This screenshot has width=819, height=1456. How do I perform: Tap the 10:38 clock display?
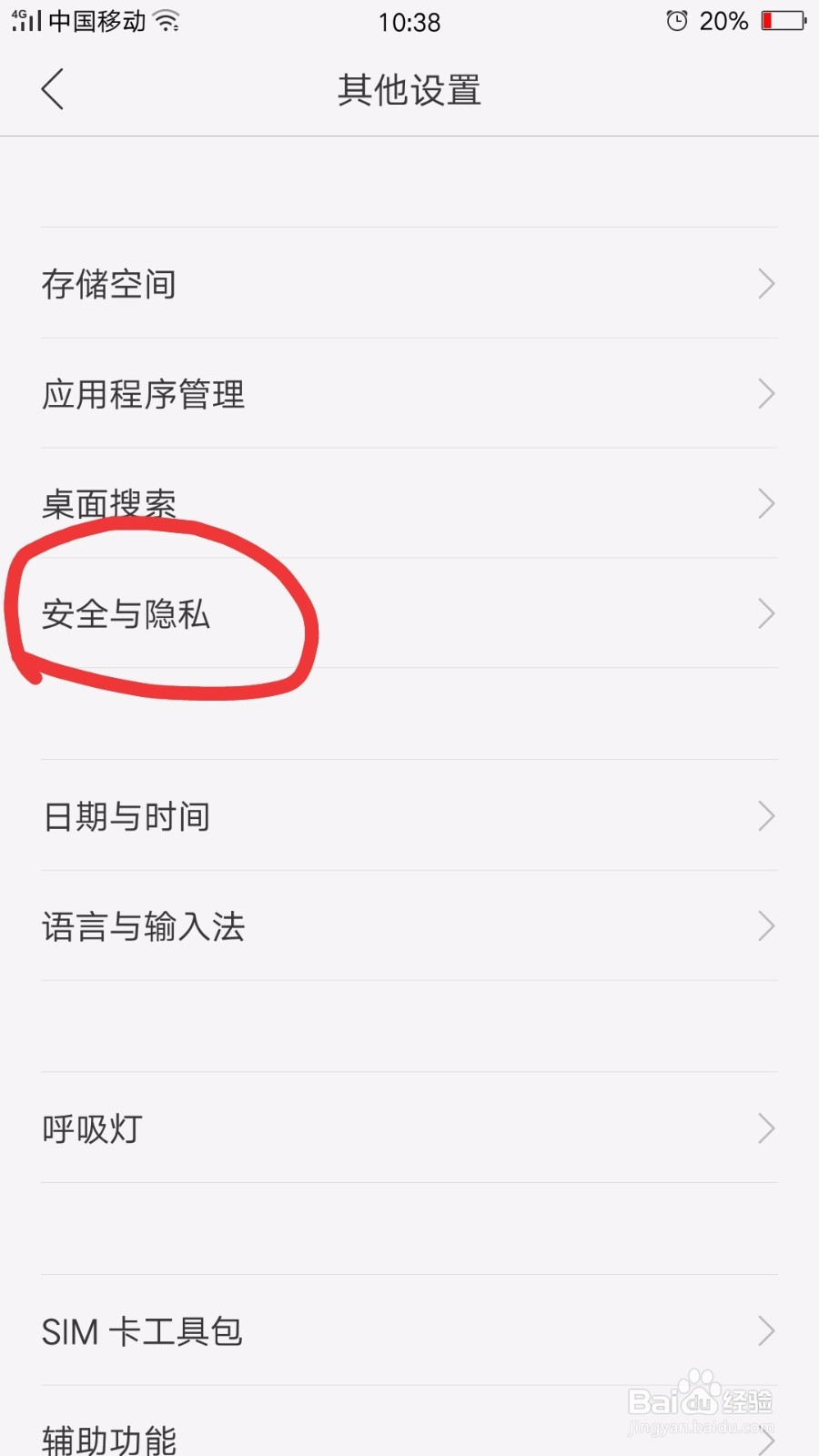pos(409,23)
